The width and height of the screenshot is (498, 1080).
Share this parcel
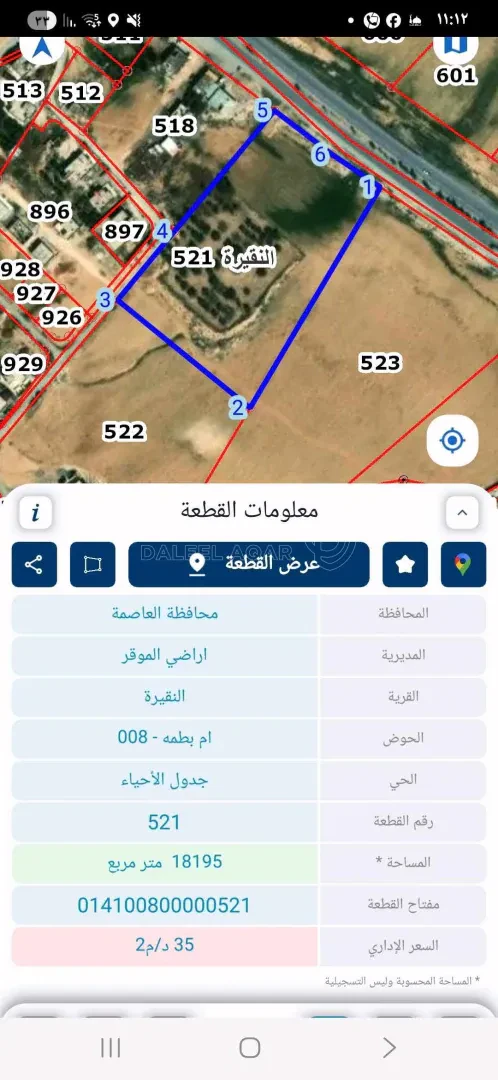point(34,565)
